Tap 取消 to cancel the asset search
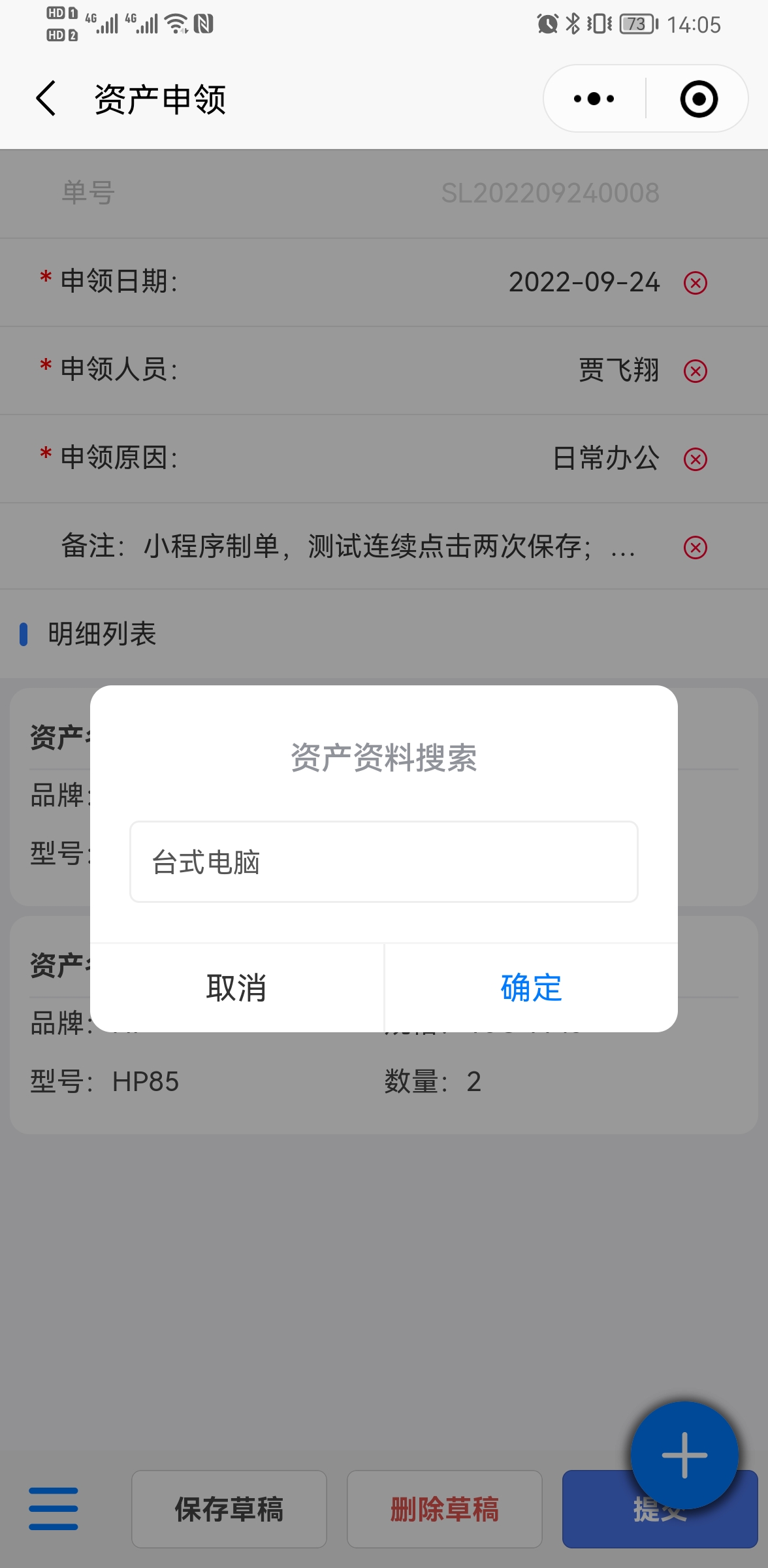The width and height of the screenshot is (768, 1568). [x=236, y=987]
